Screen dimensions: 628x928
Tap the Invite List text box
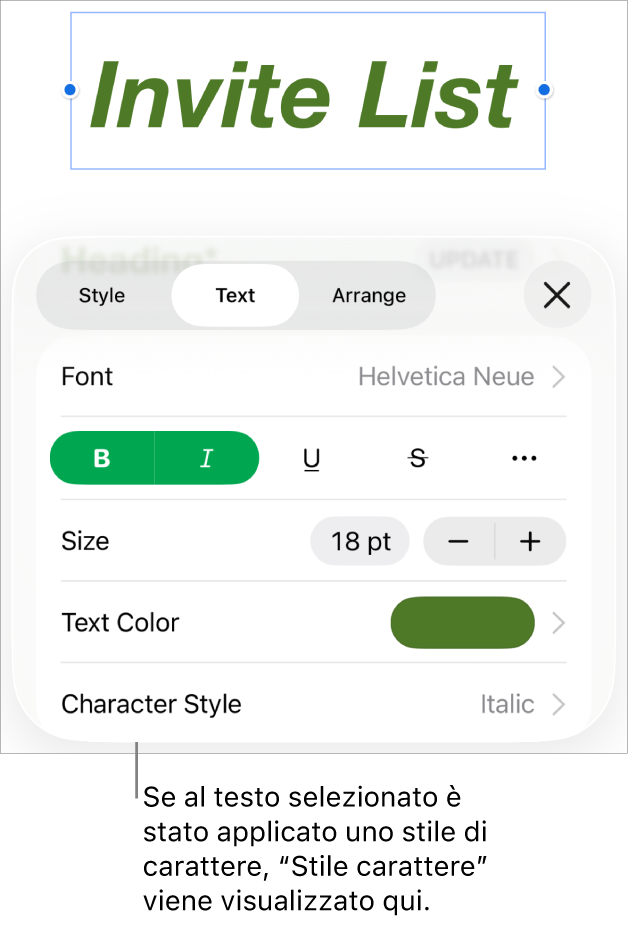[x=307, y=92]
